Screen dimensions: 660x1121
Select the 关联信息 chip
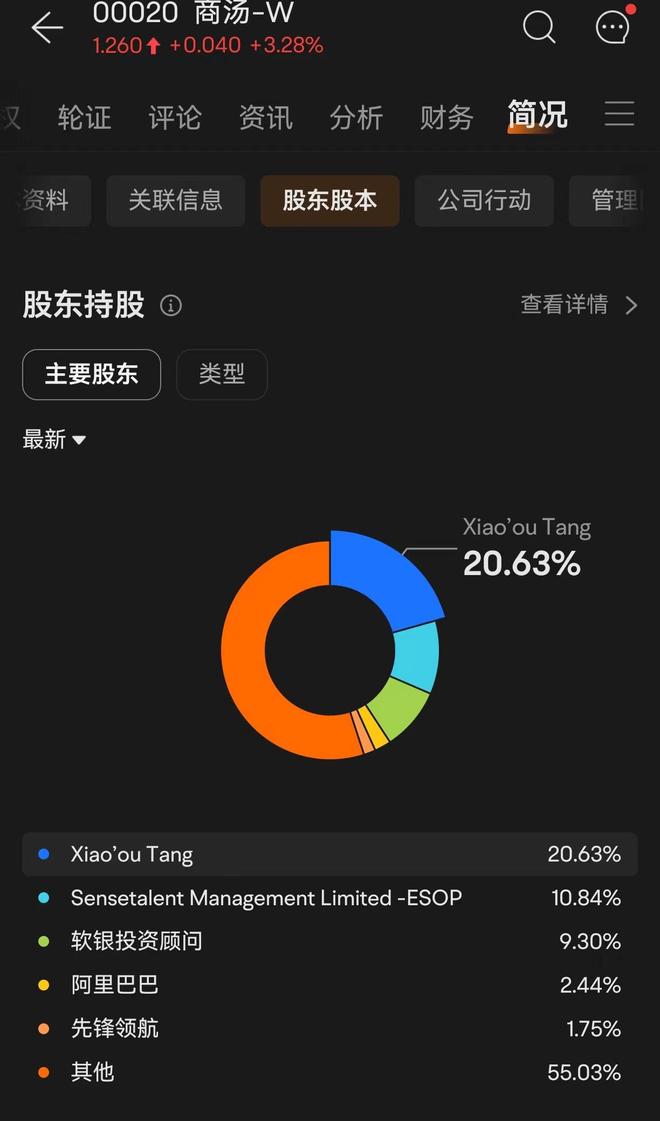[x=175, y=201]
